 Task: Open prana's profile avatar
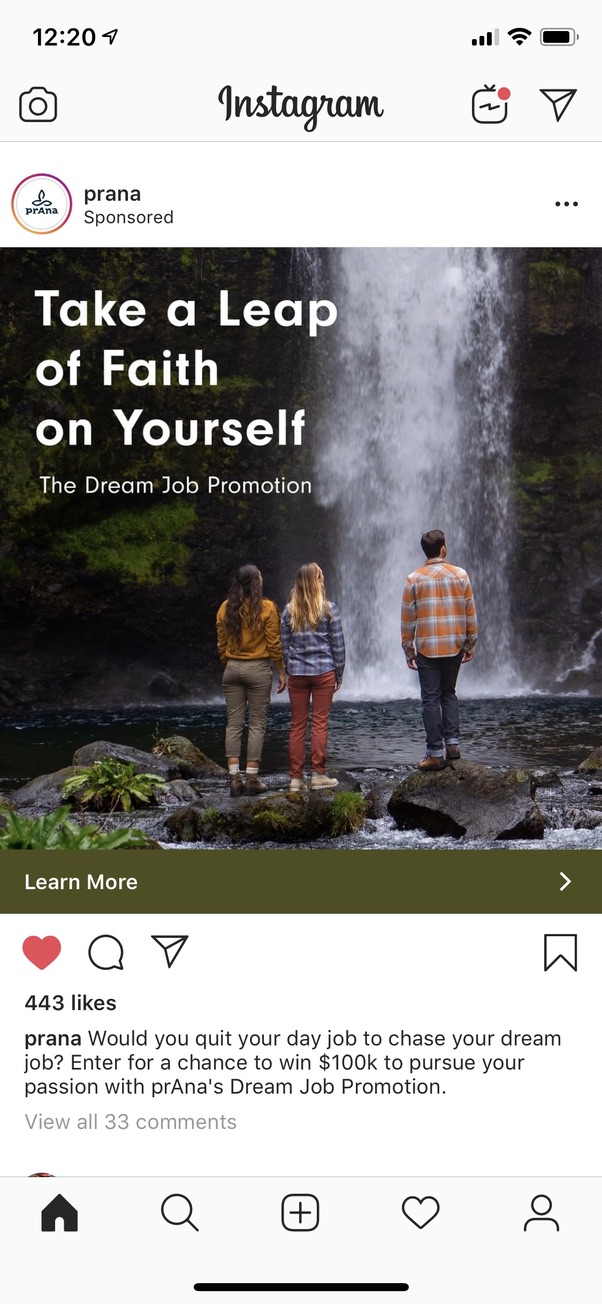pos(42,204)
